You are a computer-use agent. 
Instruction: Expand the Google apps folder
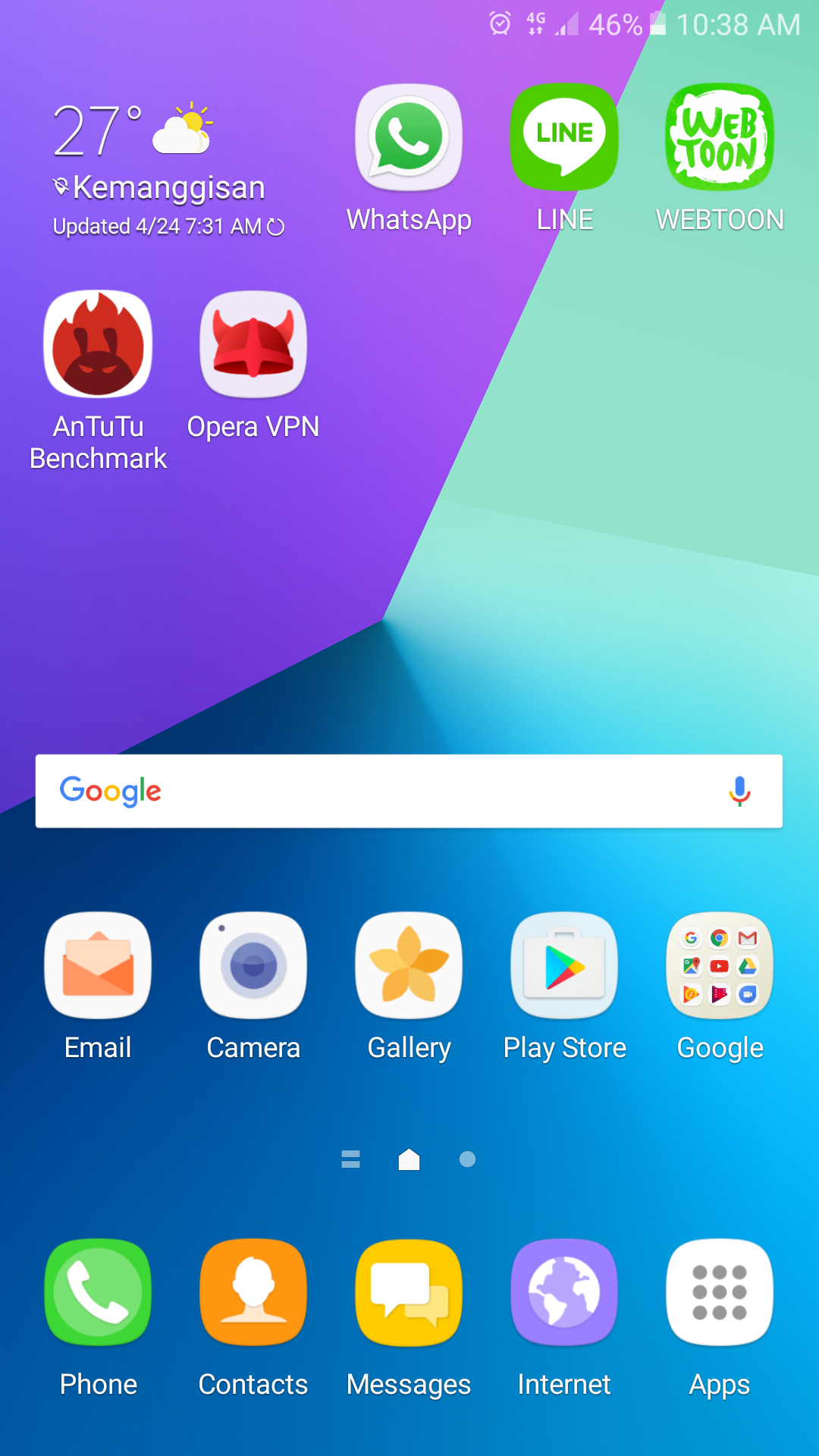coord(720,965)
